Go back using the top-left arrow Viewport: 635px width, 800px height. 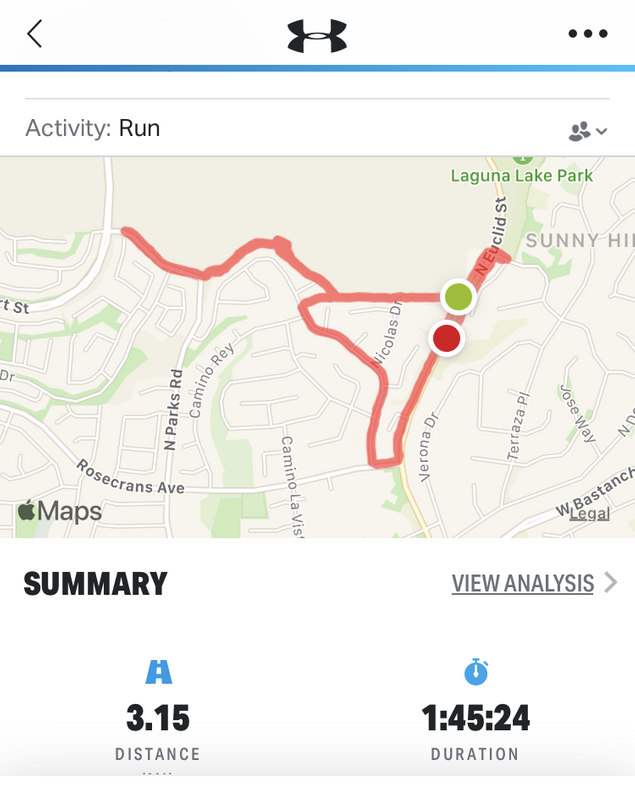35,34
